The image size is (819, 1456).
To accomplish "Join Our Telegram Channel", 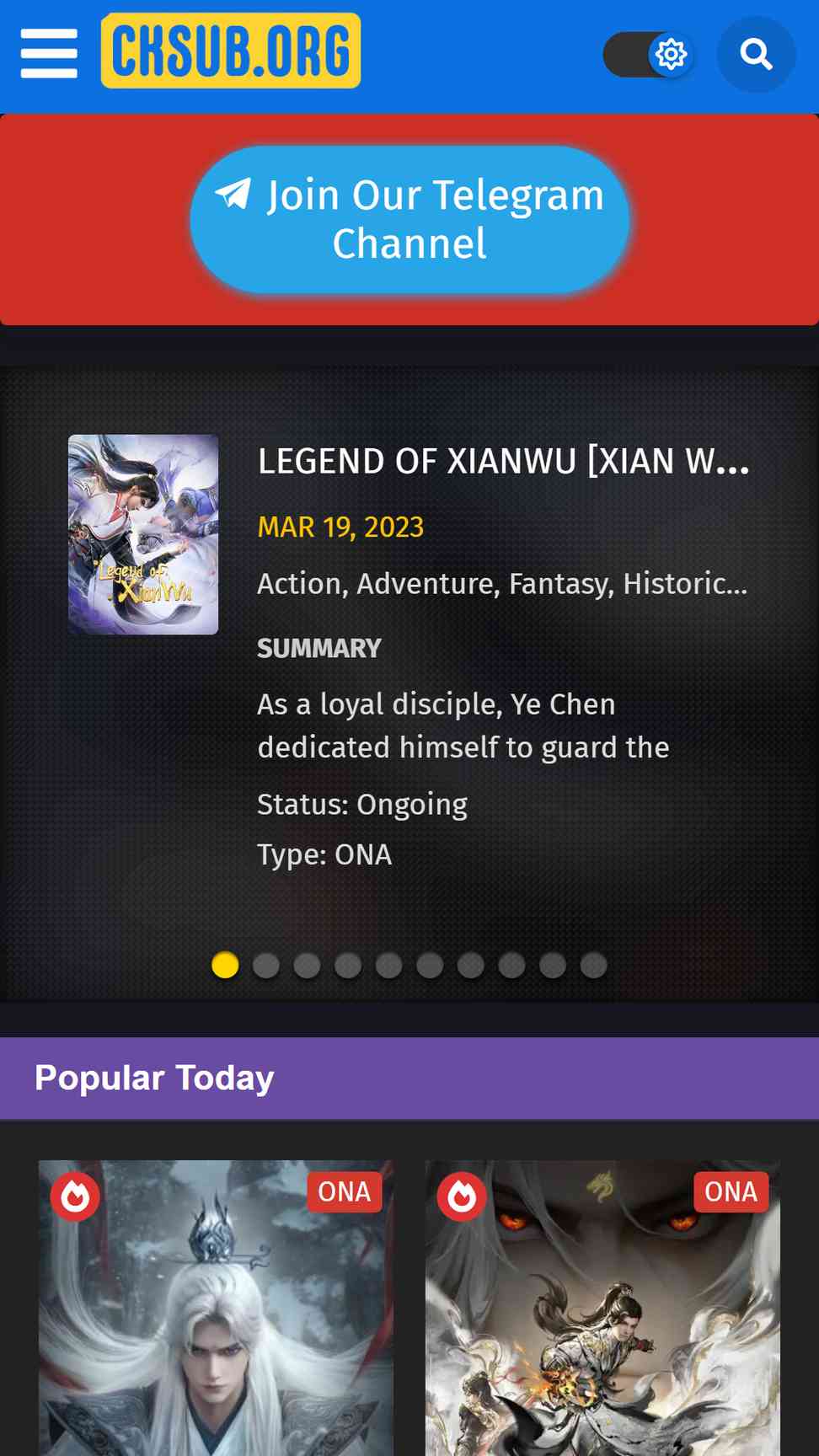I will 409,219.
